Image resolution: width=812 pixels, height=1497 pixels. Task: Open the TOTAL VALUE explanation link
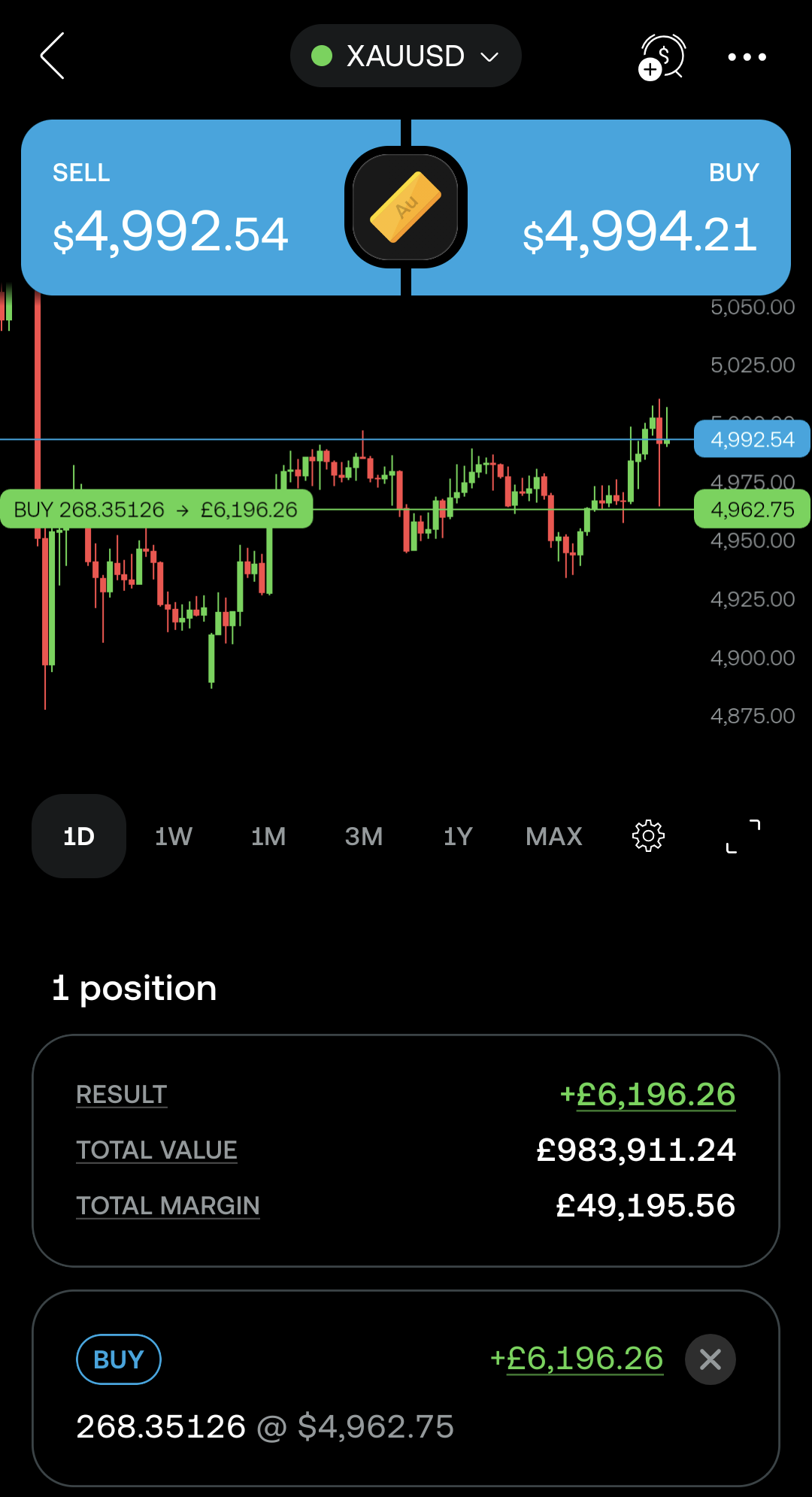(157, 1150)
